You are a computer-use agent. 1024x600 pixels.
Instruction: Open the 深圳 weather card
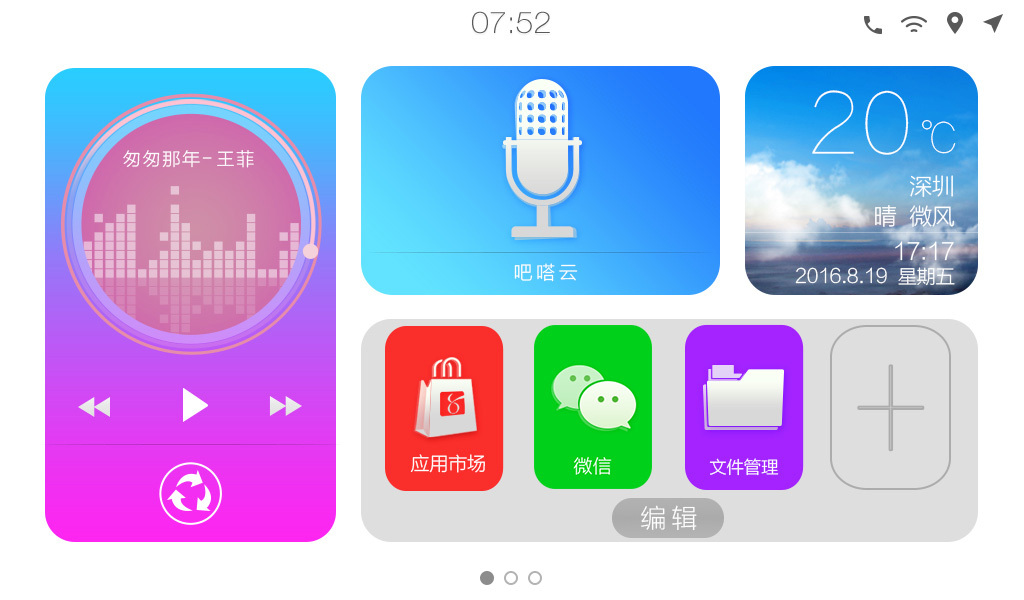(x=861, y=180)
